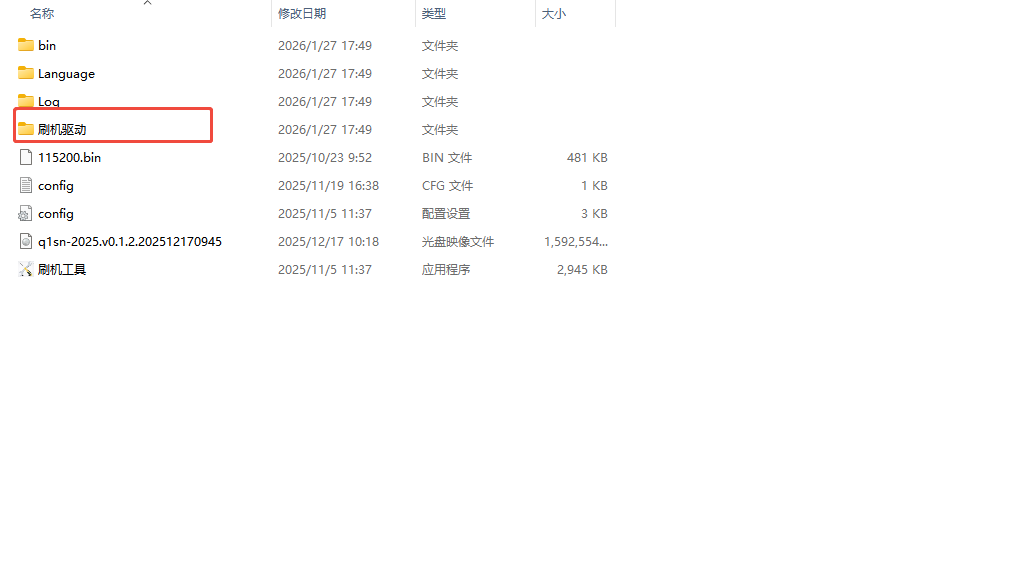
Task: Sort files by the 名称 column
Action: coord(42,14)
